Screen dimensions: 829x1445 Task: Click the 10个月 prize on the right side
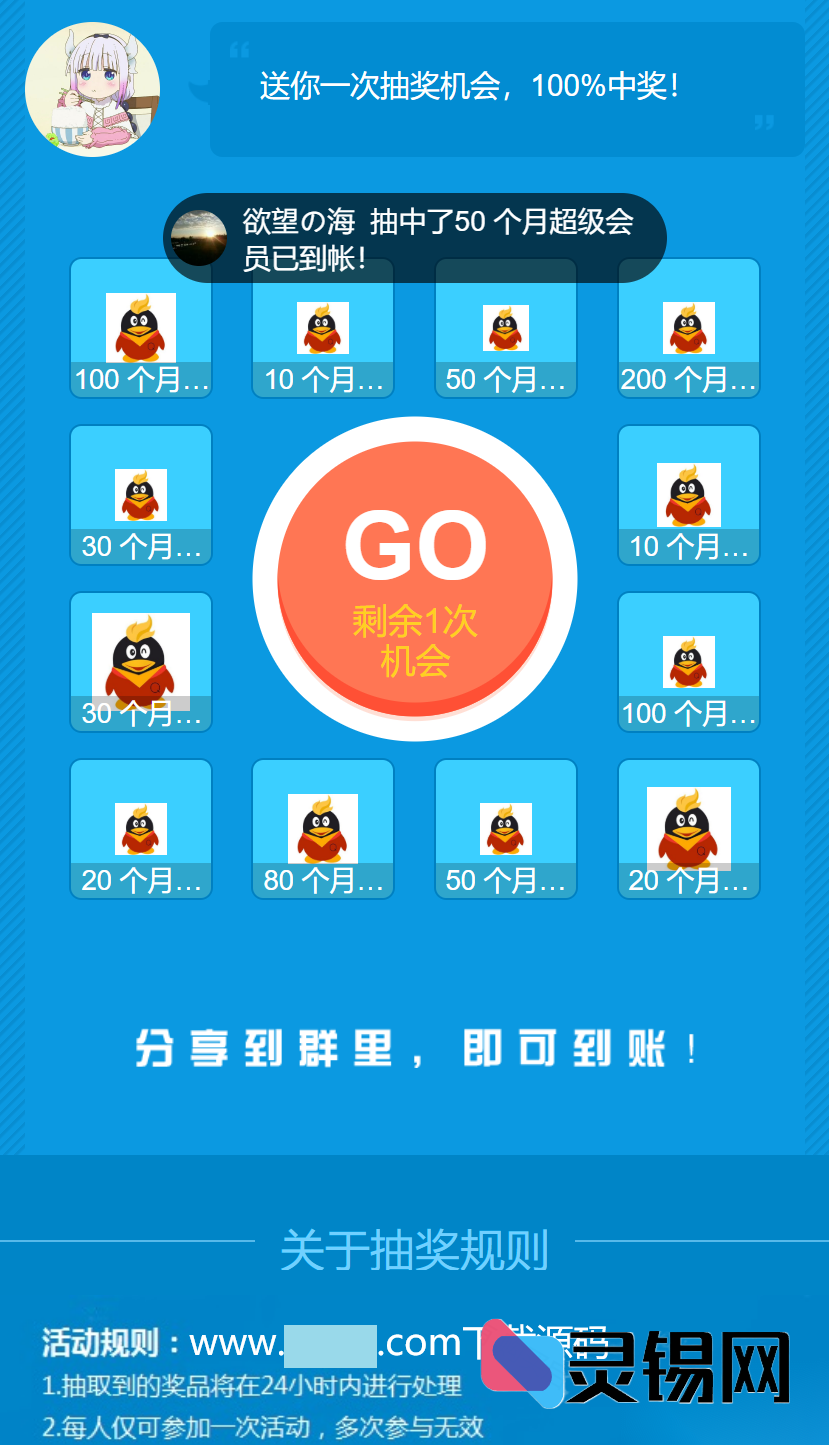(x=688, y=495)
